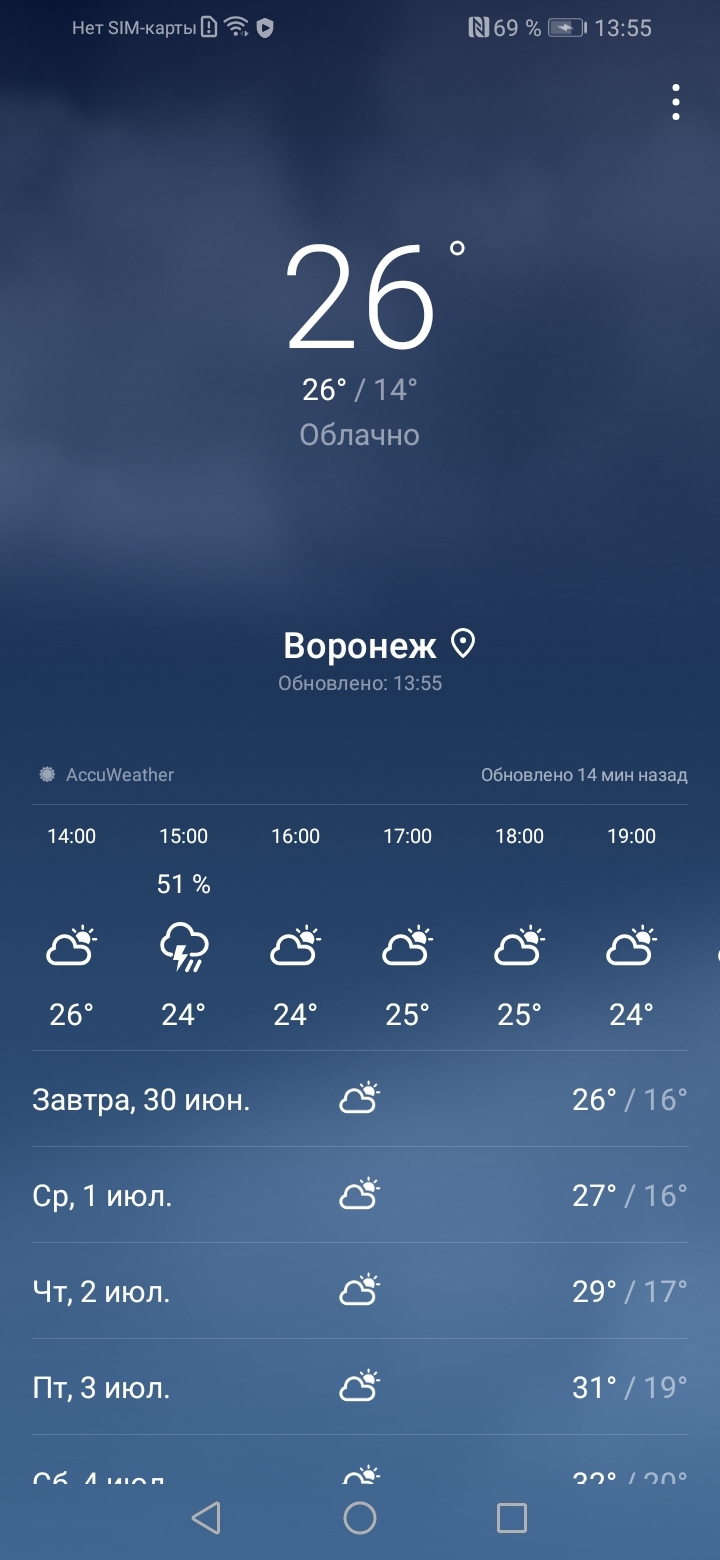
Task: Open details for the 17:00 hourly forecast
Action: (407, 945)
